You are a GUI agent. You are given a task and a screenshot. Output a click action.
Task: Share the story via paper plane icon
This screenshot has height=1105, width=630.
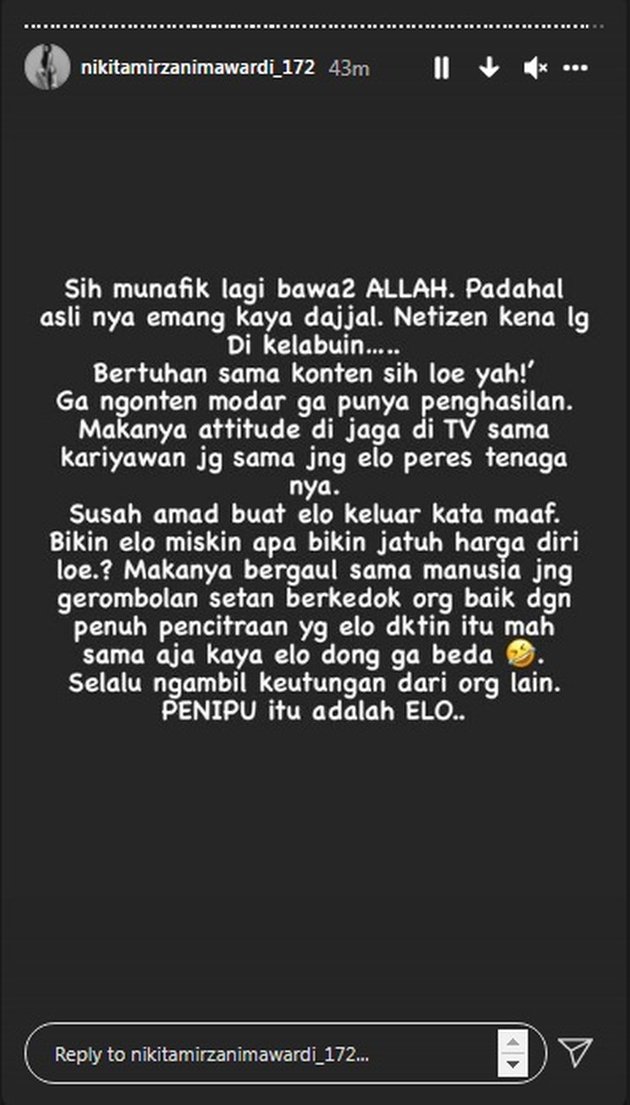tap(575, 1051)
